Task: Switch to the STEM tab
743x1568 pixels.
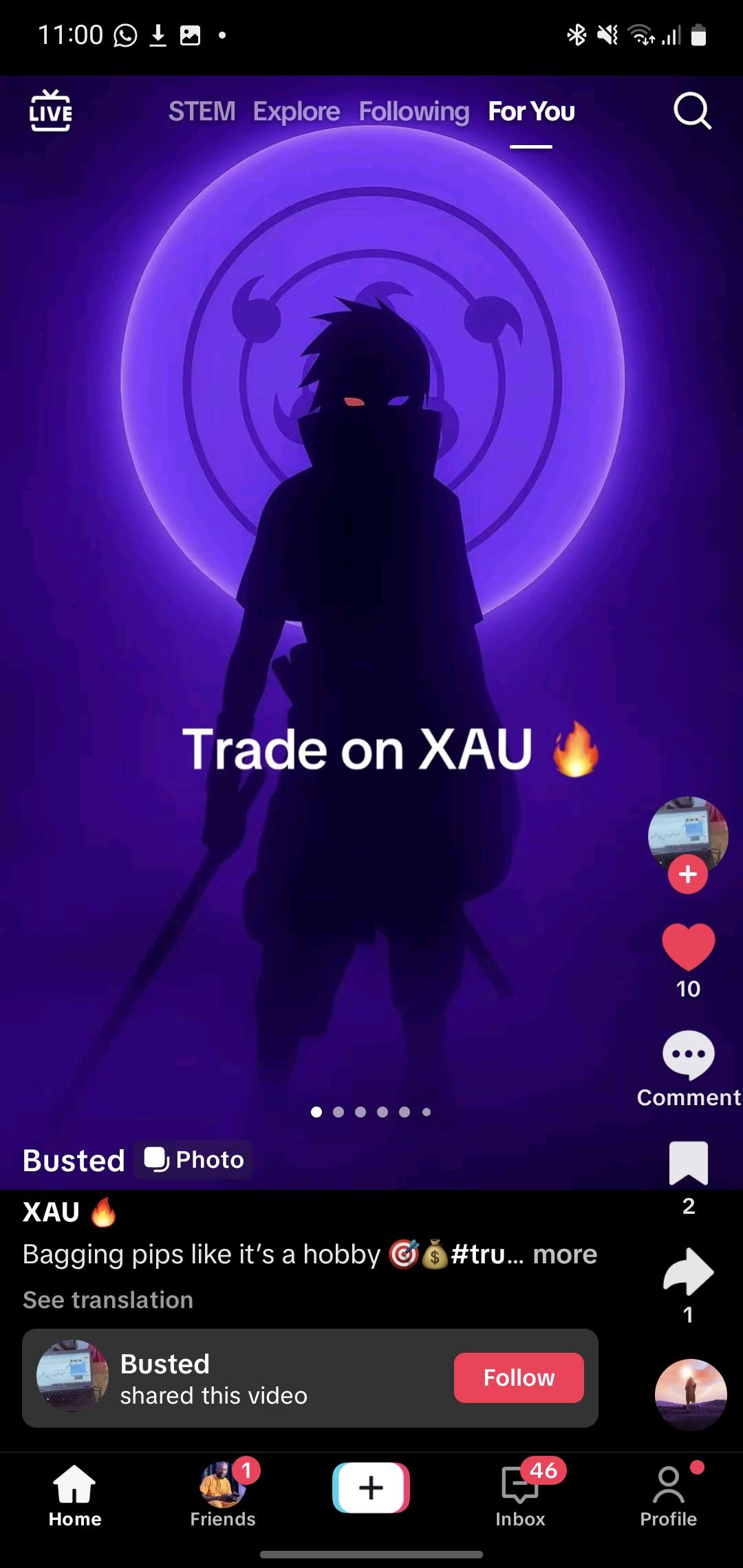Action: pos(202,111)
